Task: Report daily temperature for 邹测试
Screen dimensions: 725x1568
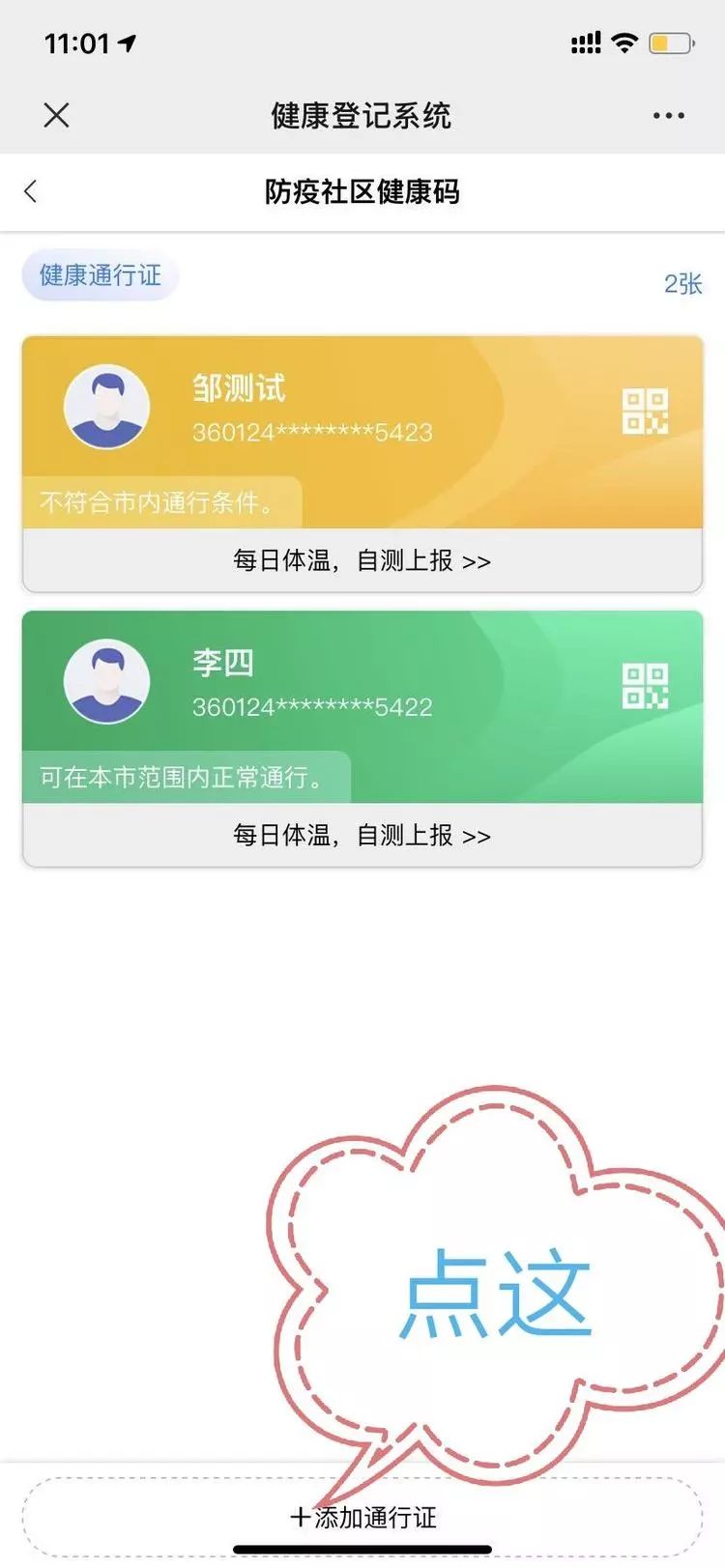Action: pyautogui.click(x=362, y=560)
